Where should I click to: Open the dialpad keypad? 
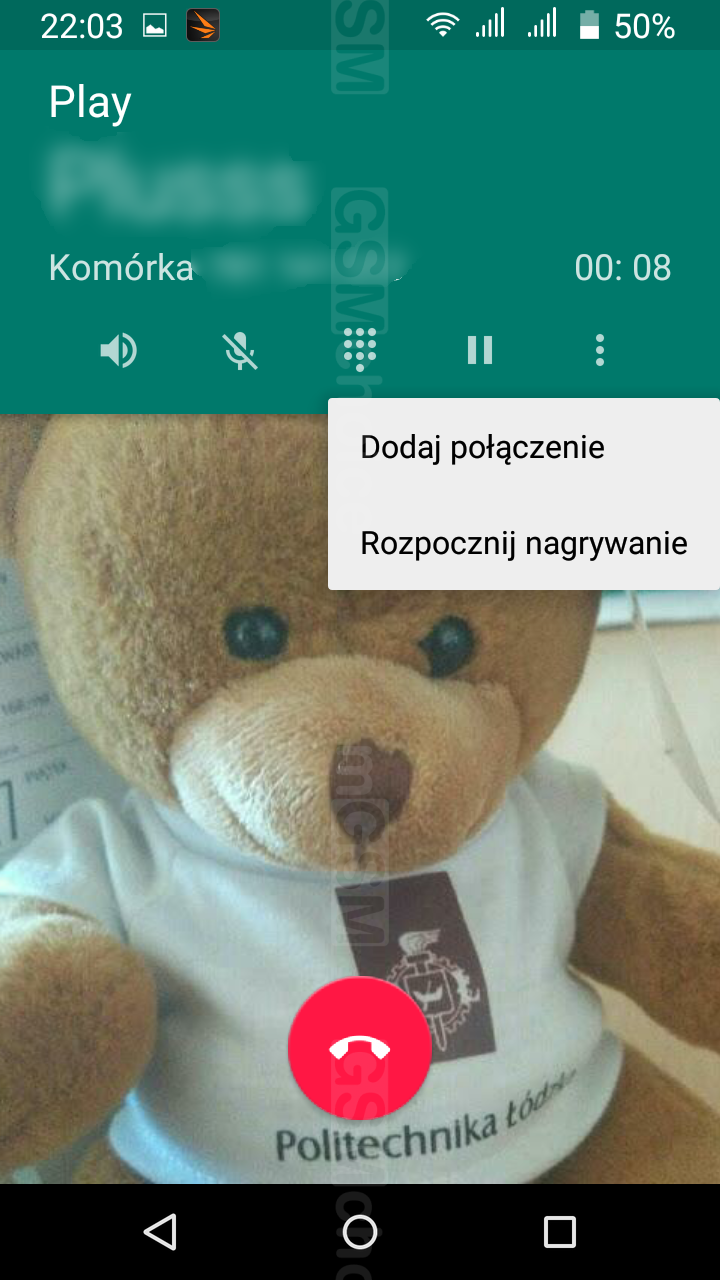[360, 349]
